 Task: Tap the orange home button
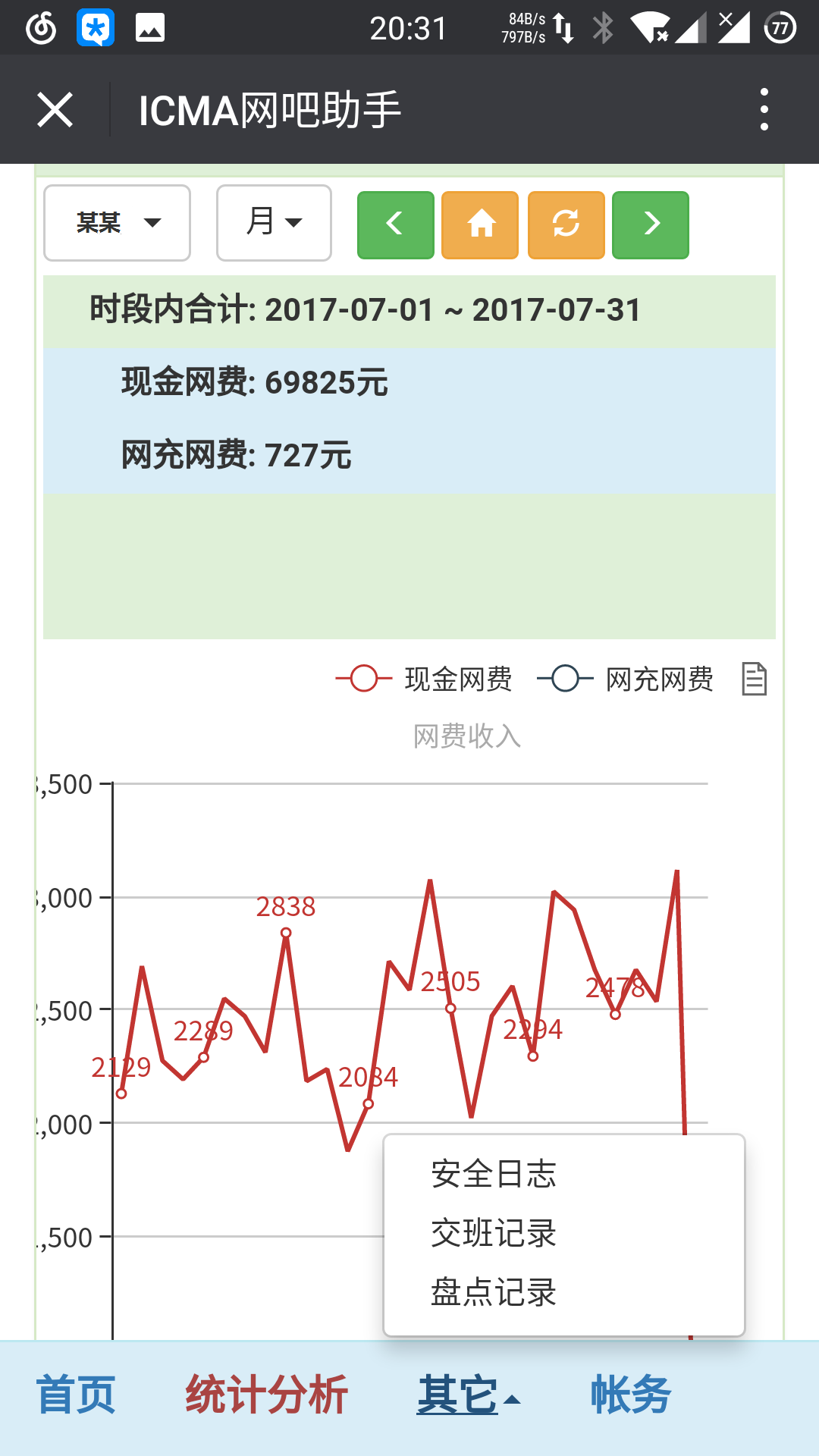click(x=480, y=225)
